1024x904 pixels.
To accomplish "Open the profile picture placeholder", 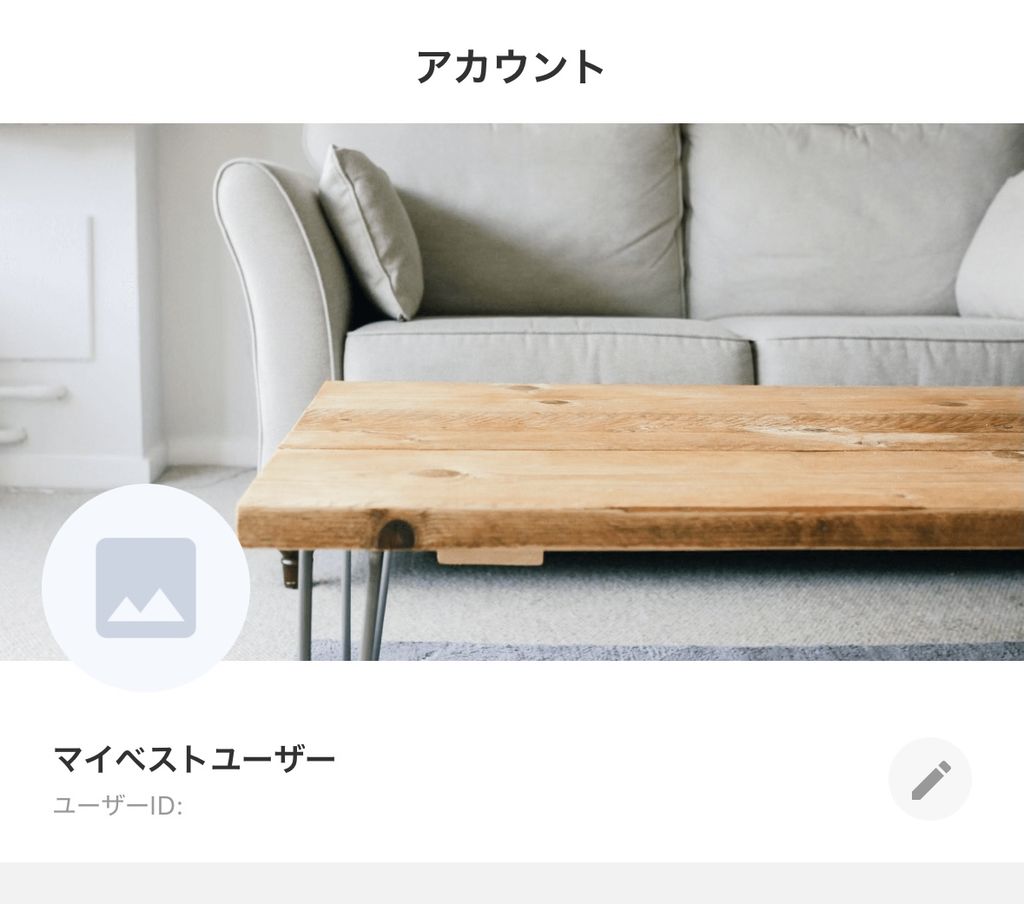I will pyautogui.click(x=146, y=588).
